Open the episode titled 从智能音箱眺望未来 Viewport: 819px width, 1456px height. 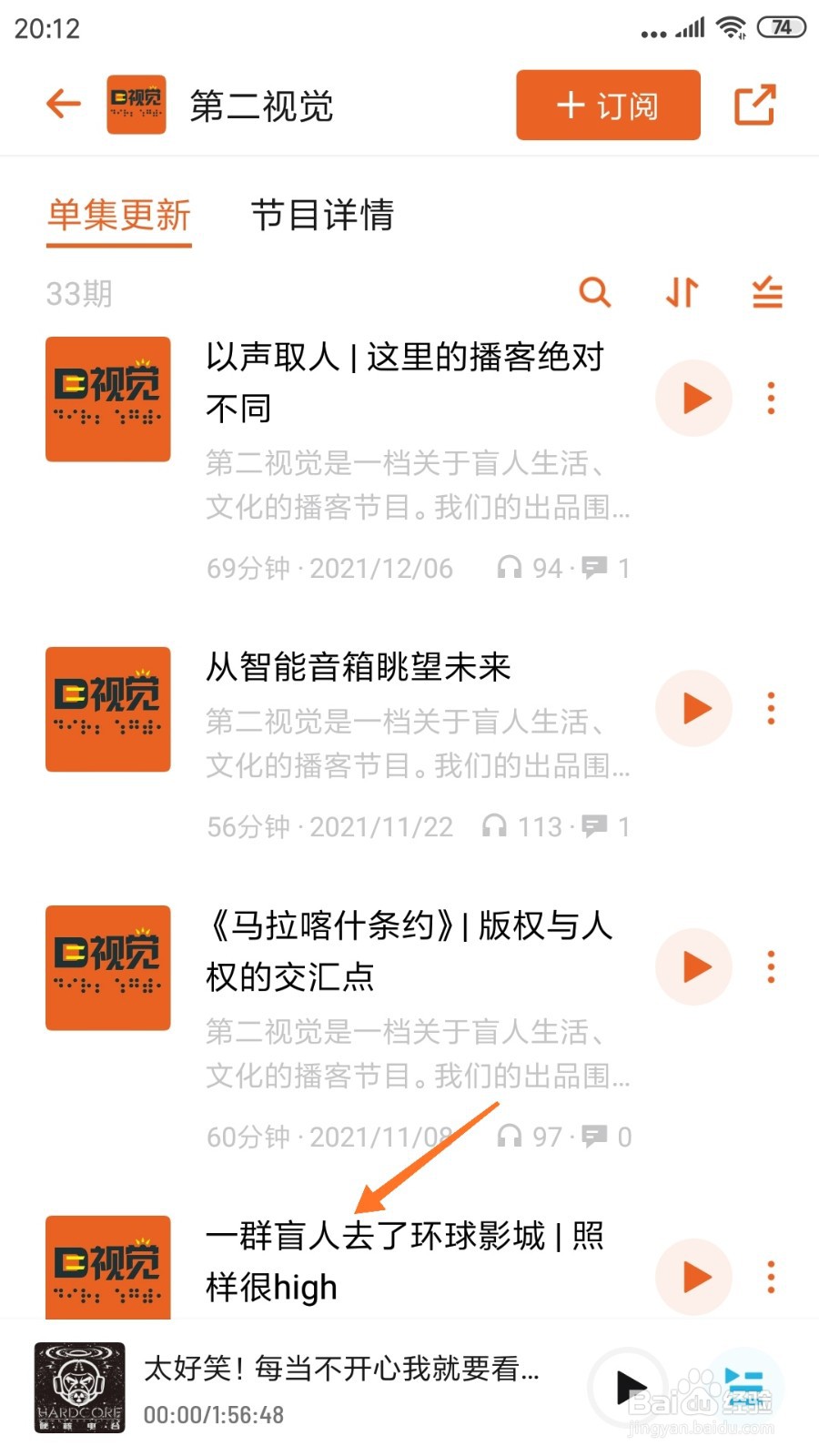click(359, 667)
